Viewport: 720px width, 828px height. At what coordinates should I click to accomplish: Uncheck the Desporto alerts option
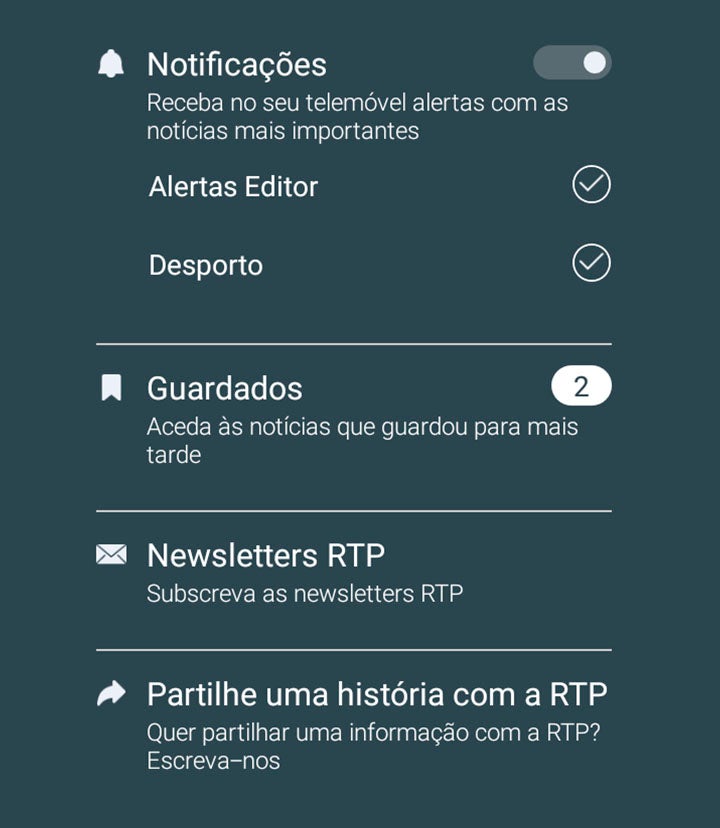pyautogui.click(x=591, y=263)
